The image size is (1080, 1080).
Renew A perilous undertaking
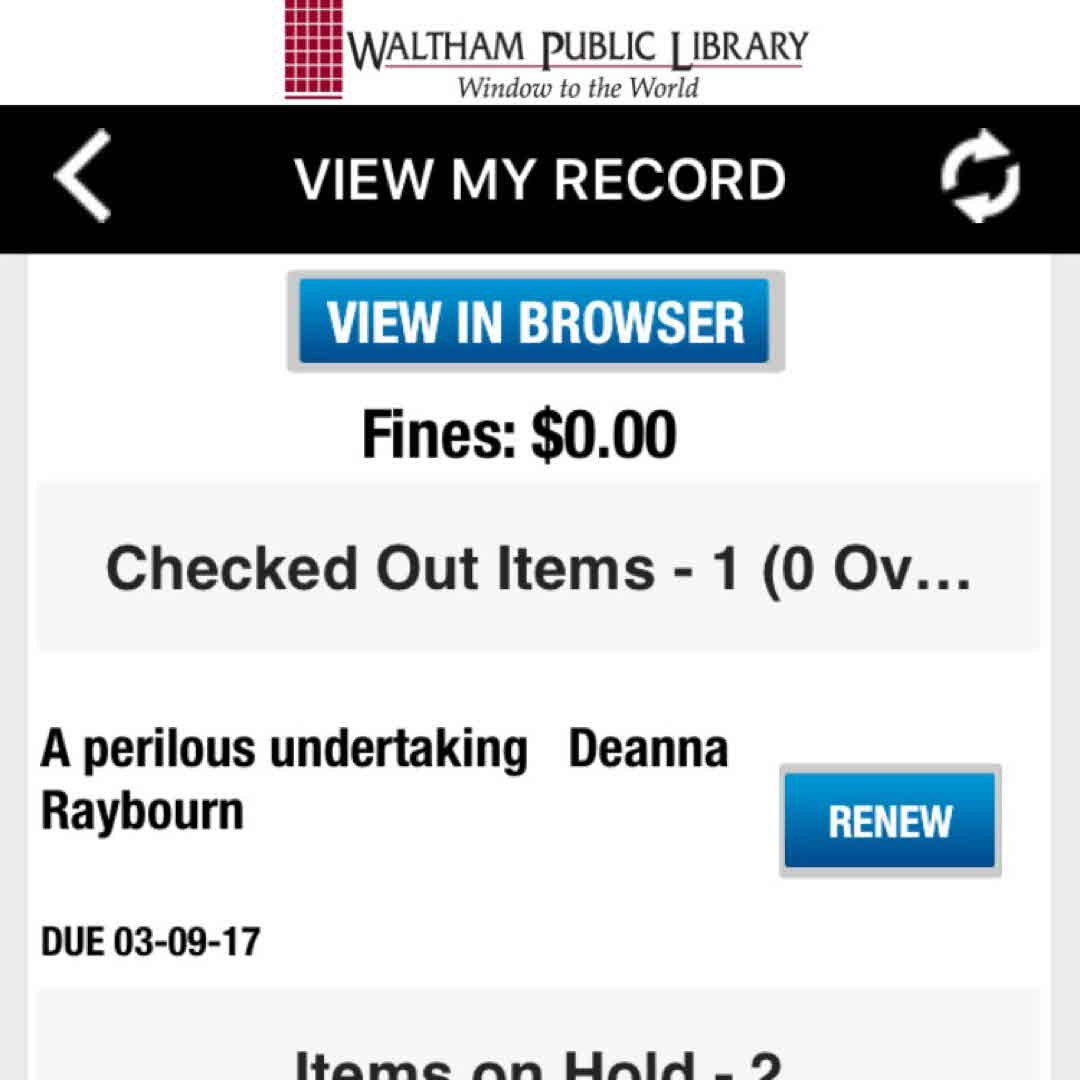tap(889, 821)
